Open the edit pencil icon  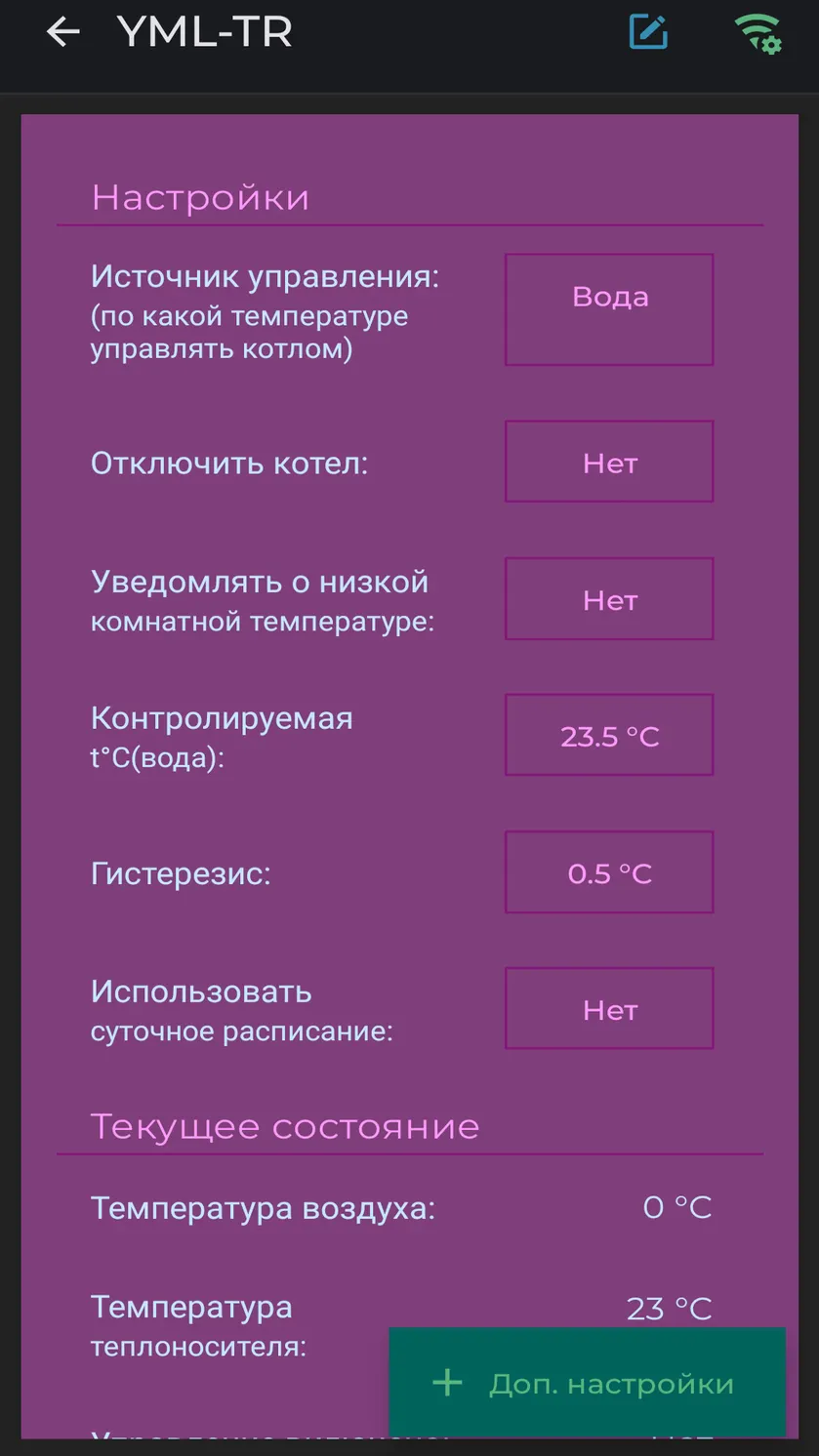click(x=648, y=32)
